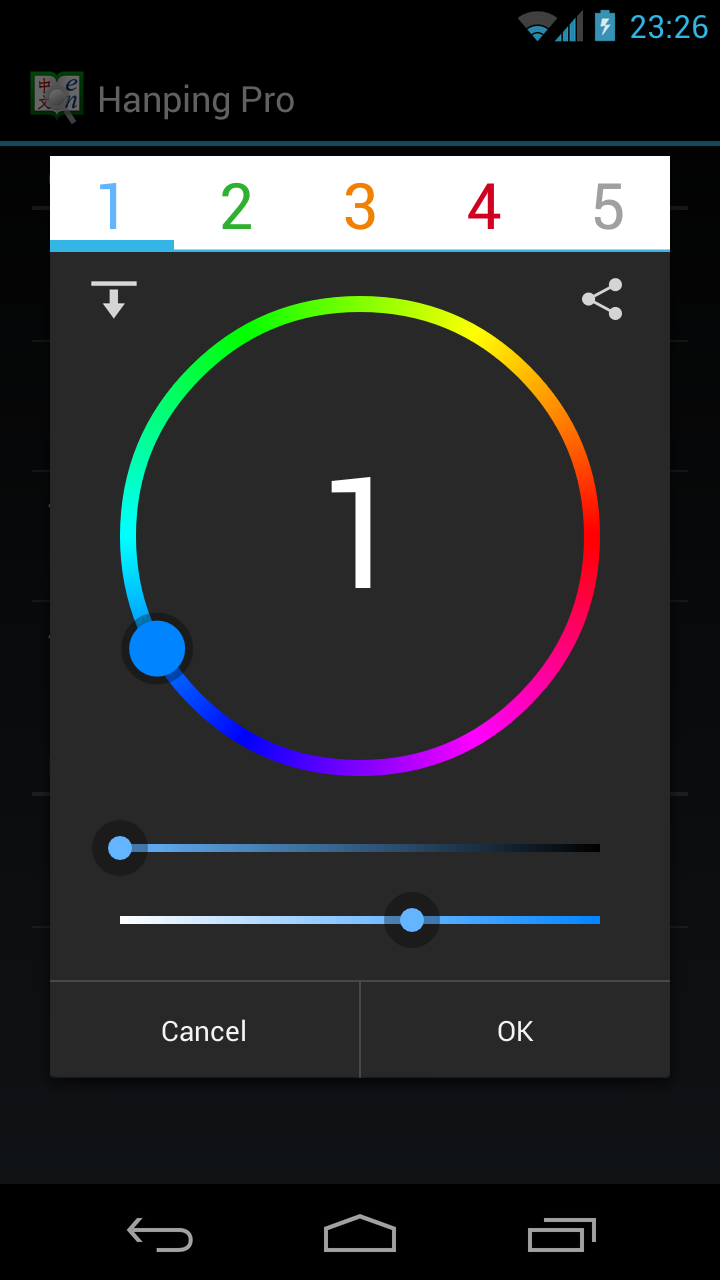Tap the darkness slider handle
Viewport: 720px width, 1280px height.
(x=120, y=848)
